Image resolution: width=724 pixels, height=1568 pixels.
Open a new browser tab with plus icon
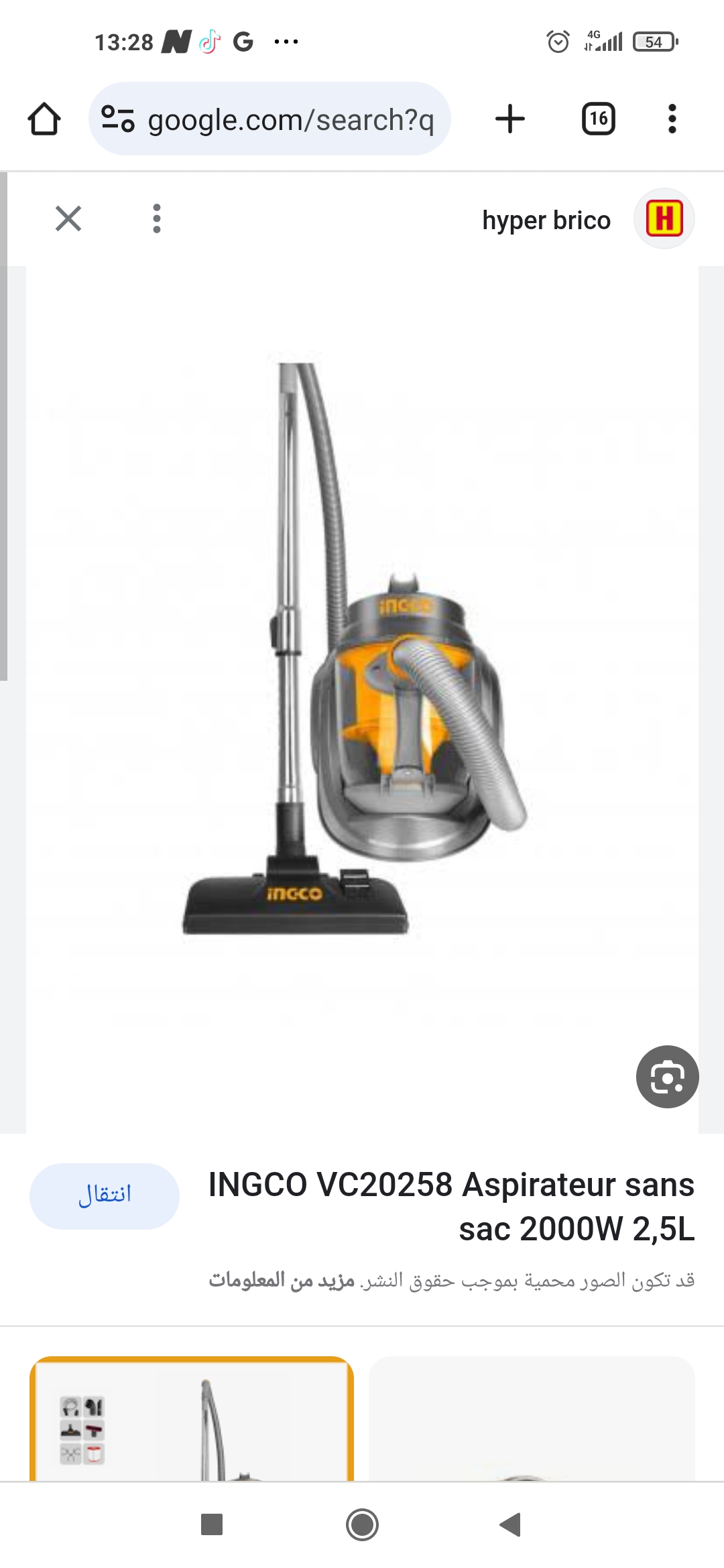click(509, 119)
